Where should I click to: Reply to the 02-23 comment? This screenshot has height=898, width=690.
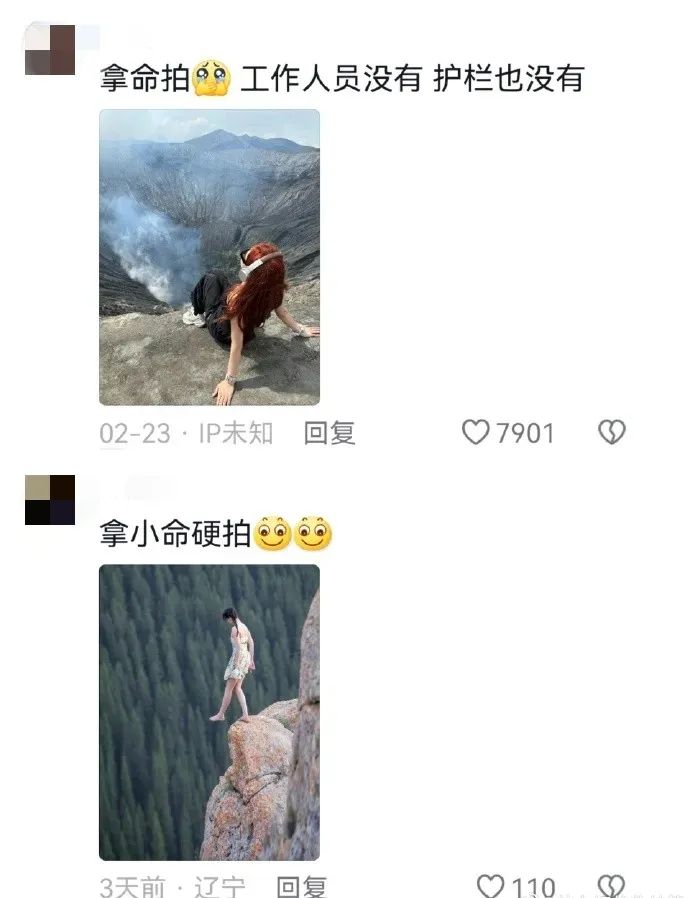click(x=330, y=433)
